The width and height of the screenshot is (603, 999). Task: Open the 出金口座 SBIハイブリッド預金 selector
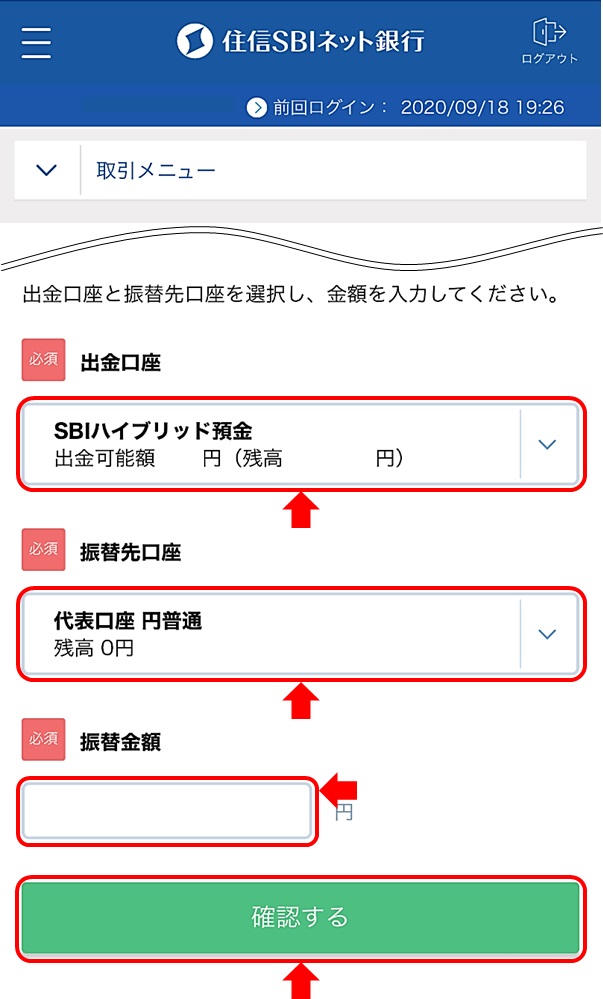(300, 444)
